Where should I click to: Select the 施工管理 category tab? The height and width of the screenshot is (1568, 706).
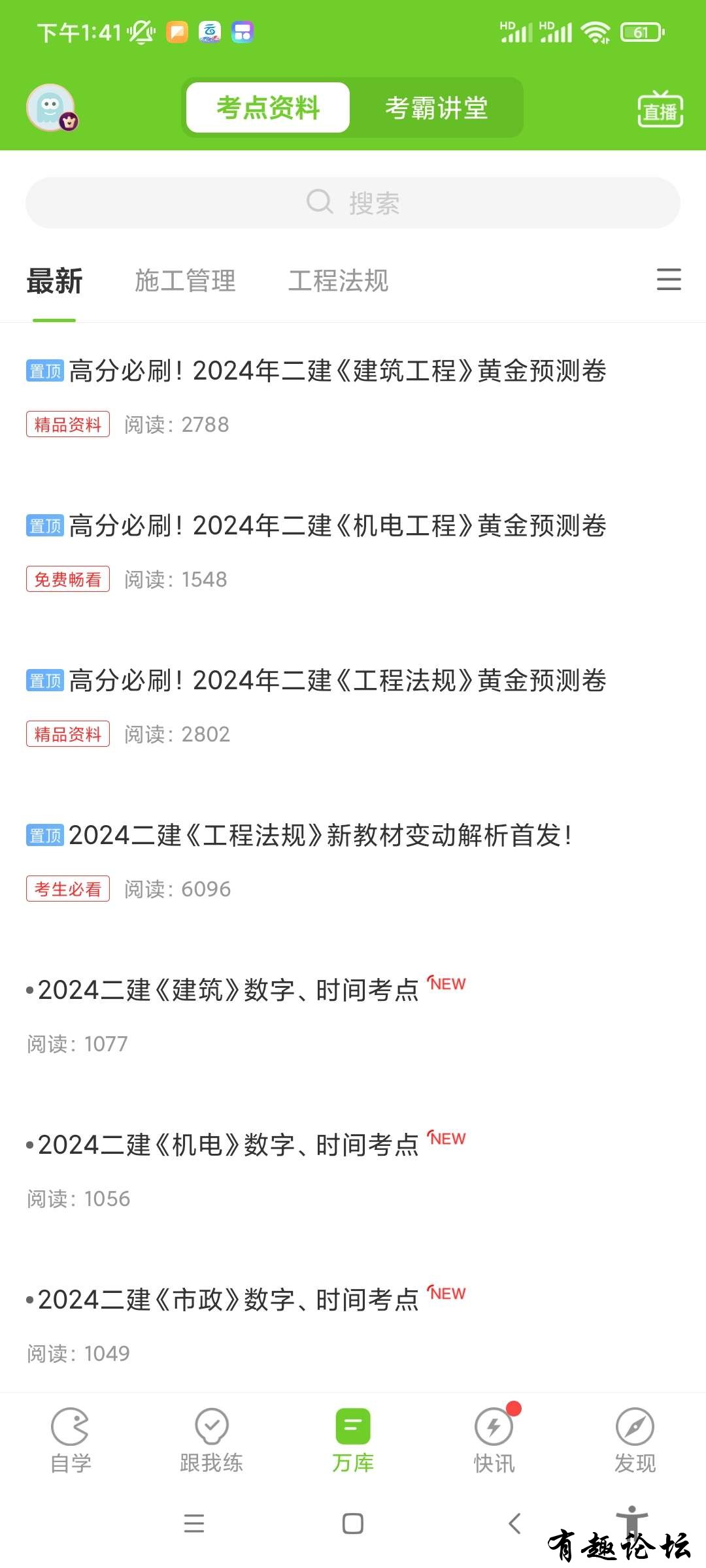tap(185, 281)
